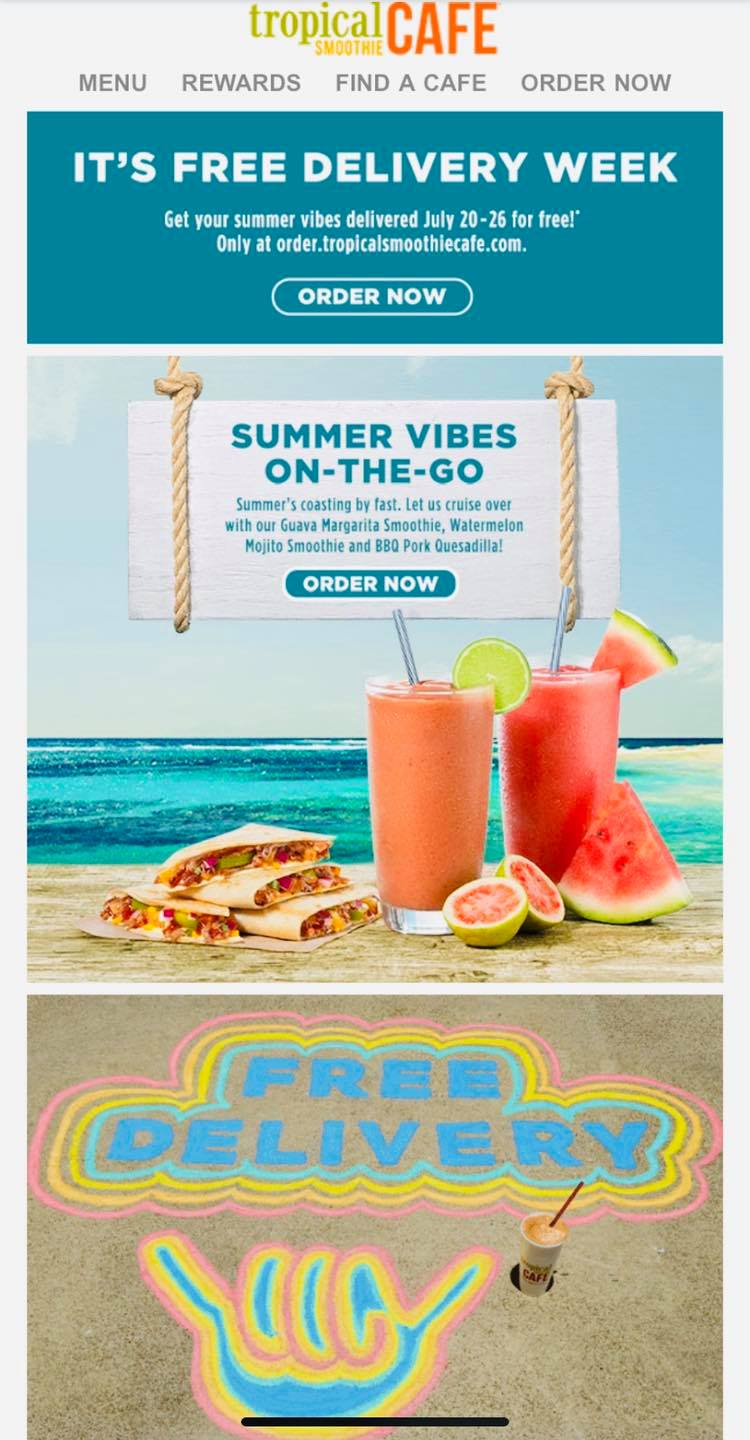The image size is (750, 1440).
Task: Tap ORDER NOW in Free Delivery Week banner
Action: [x=372, y=297]
